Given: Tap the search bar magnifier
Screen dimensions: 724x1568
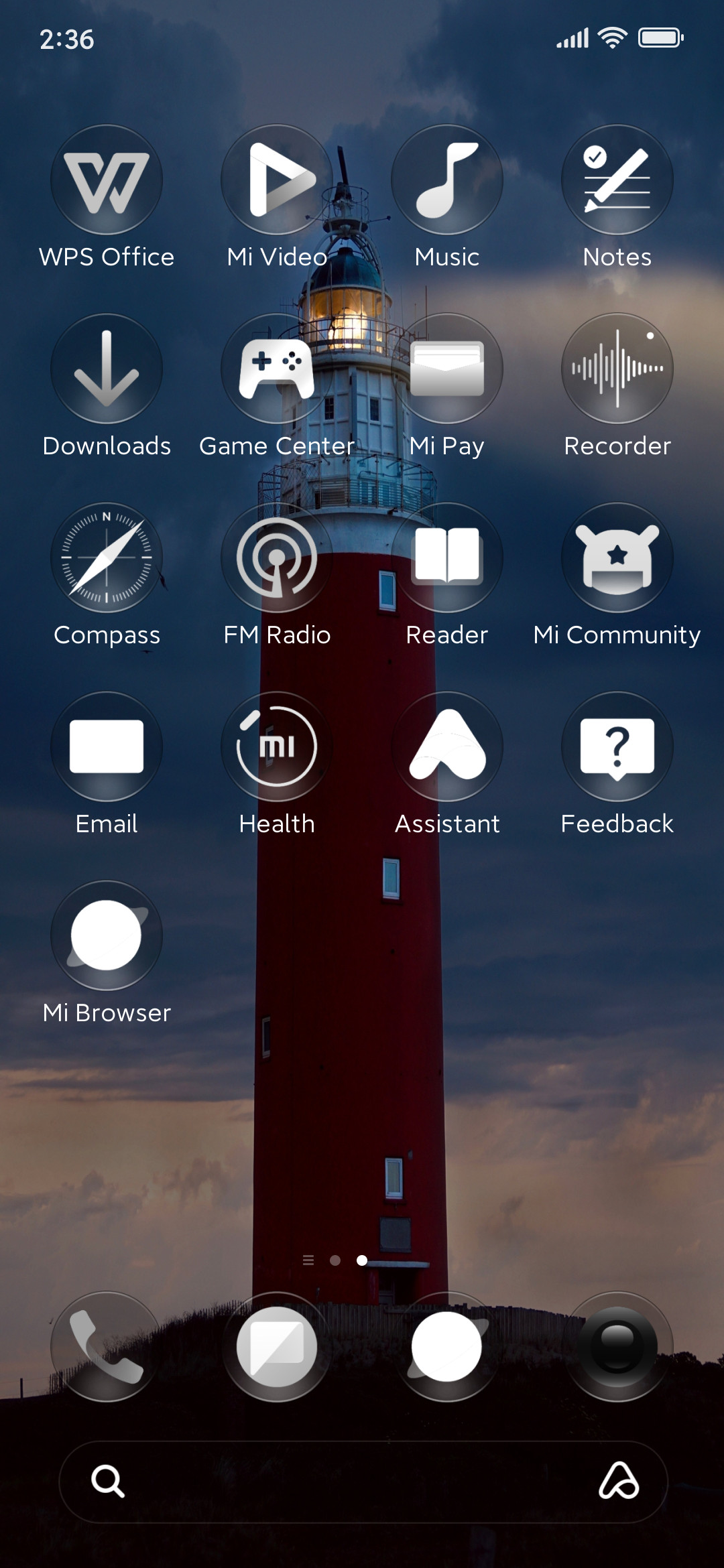Looking at the screenshot, I should (x=108, y=1481).
